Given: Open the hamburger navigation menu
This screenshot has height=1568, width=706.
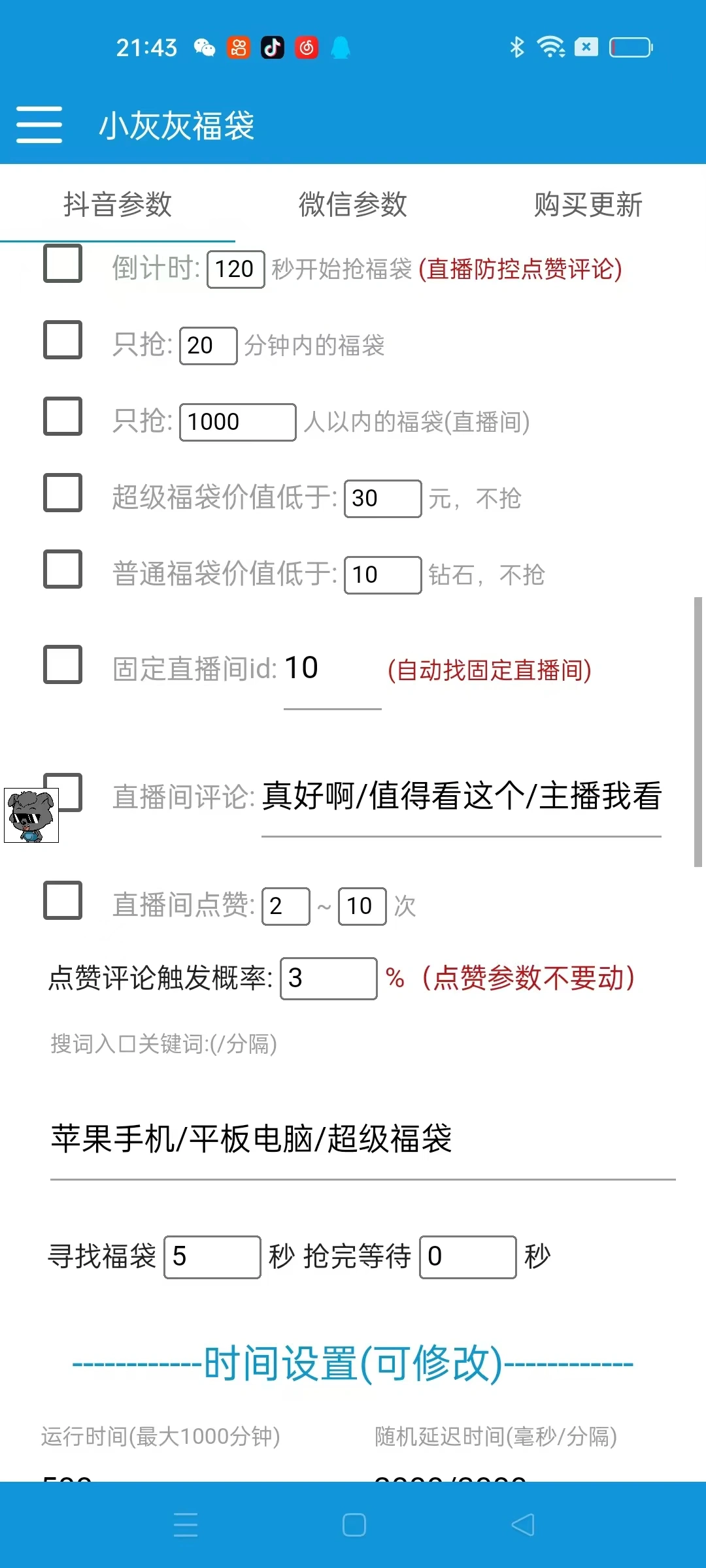Looking at the screenshot, I should pyautogui.click(x=39, y=125).
